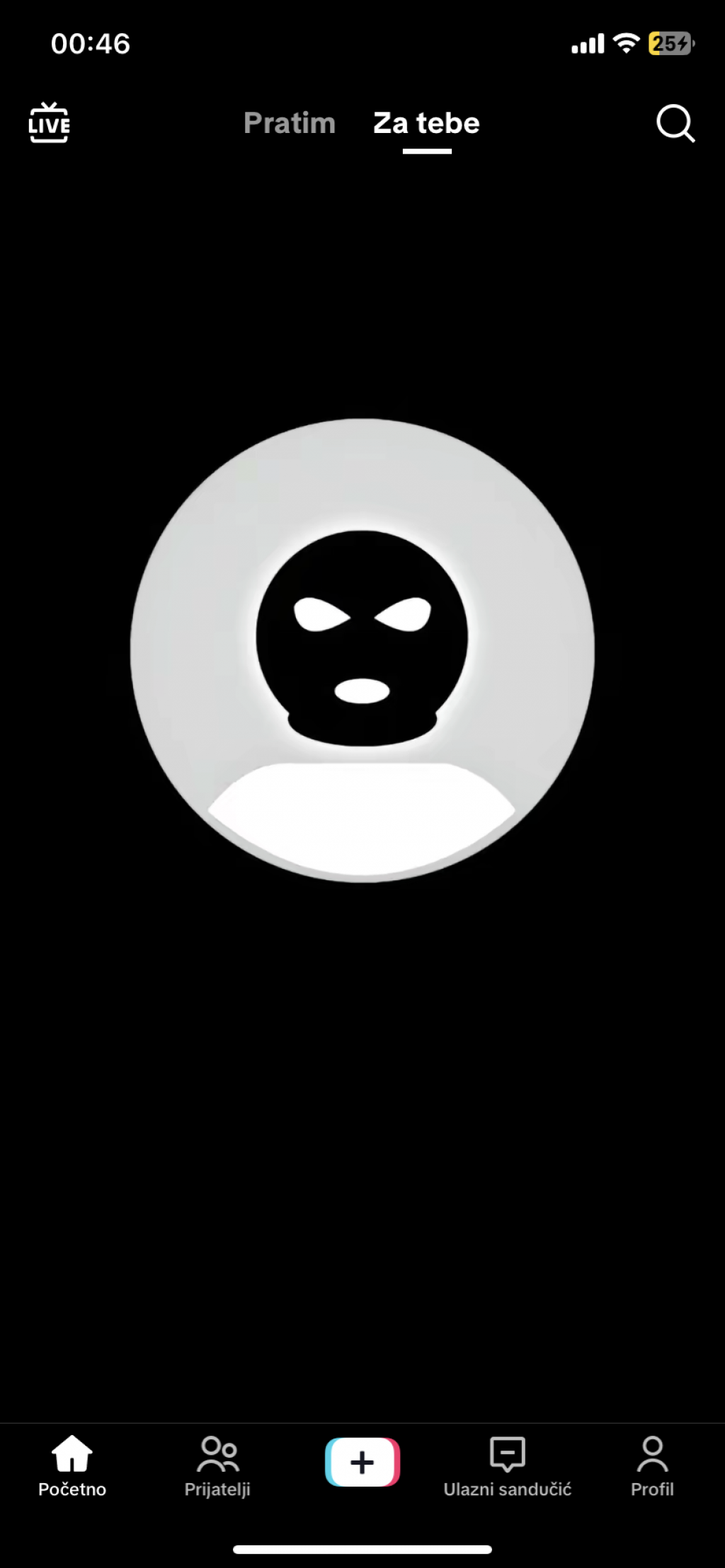Open search with the magnifier icon
This screenshot has height=1568, width=725.
(675, 124)
